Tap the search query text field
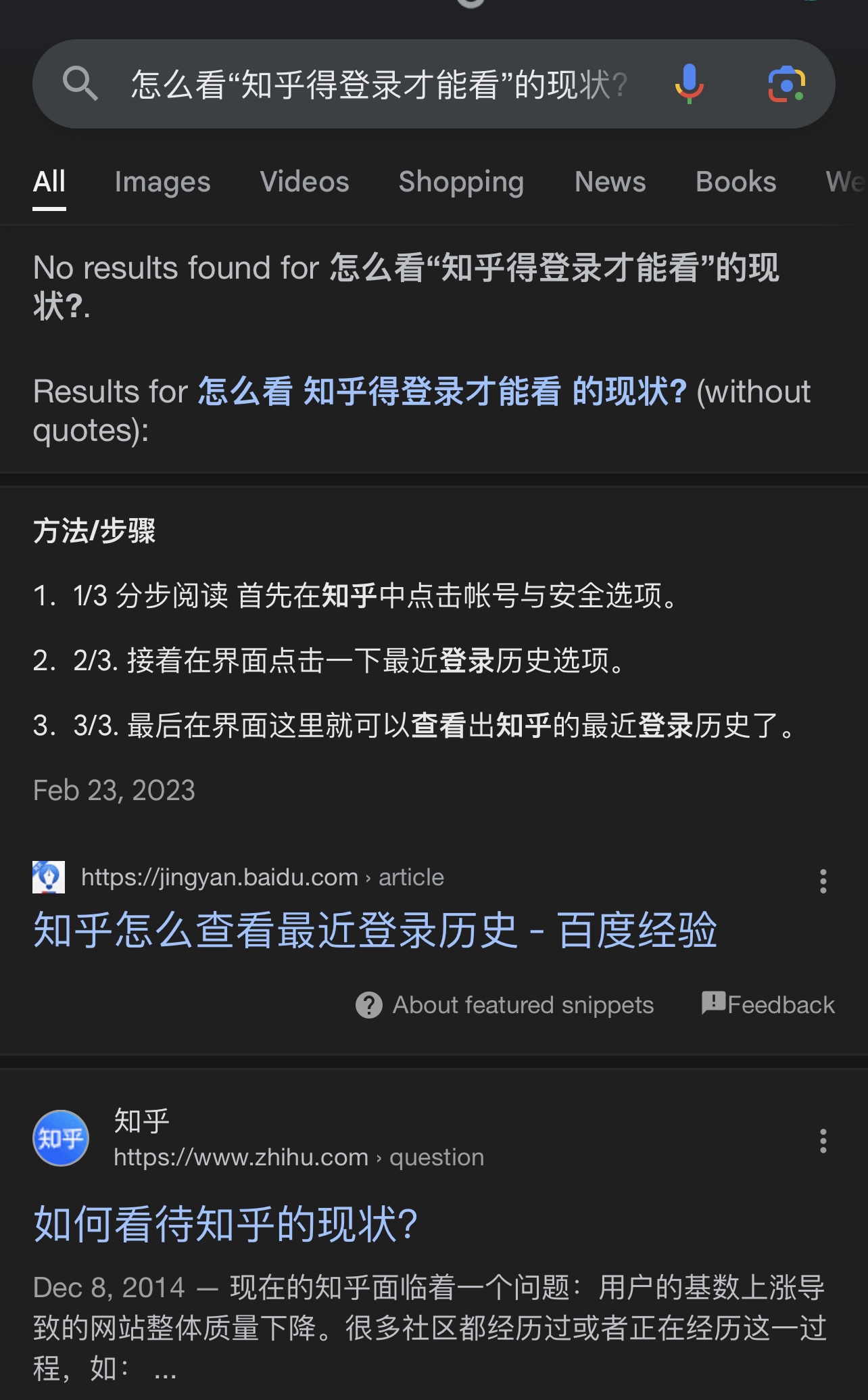Screen dimensions: 868x1400 coord(379,85)
